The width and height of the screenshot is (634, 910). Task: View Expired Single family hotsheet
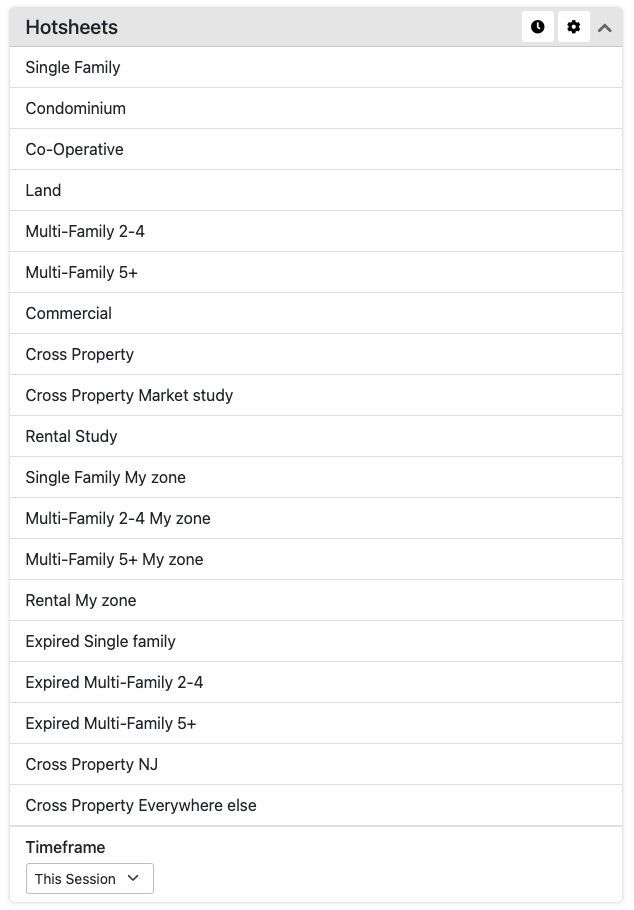101,641
